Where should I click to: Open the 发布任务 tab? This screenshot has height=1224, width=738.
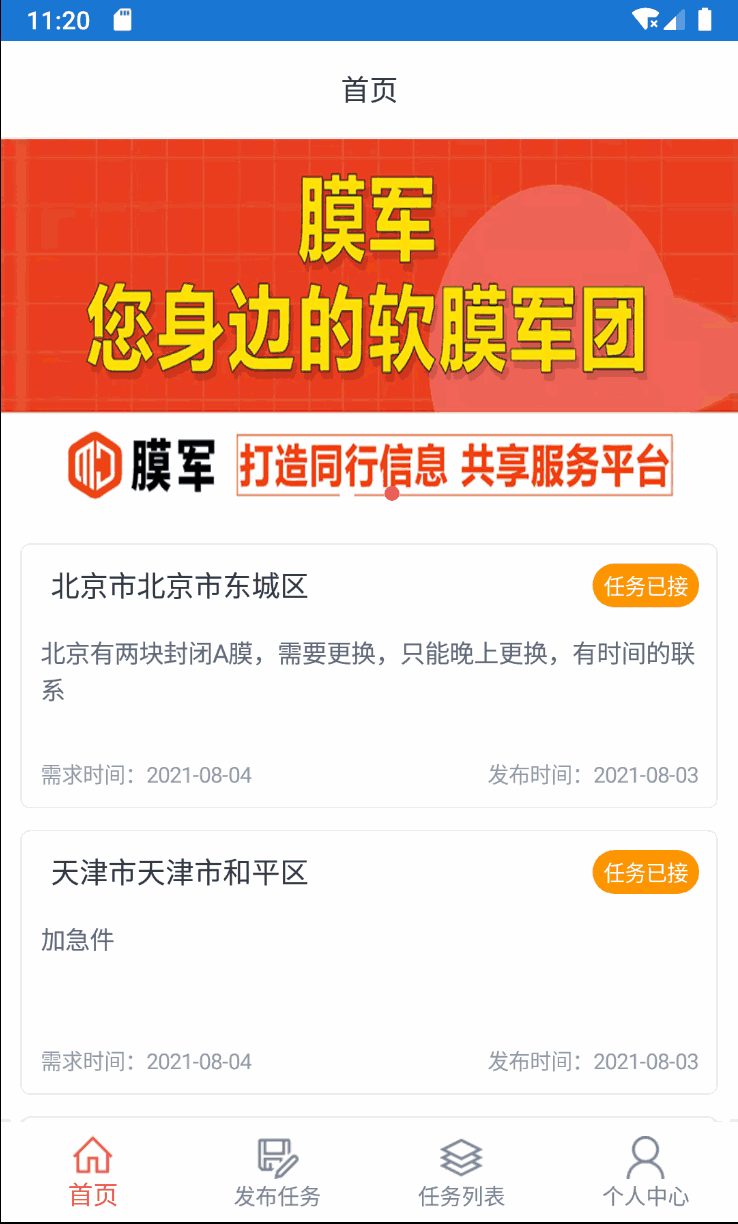pos(277,1172)
